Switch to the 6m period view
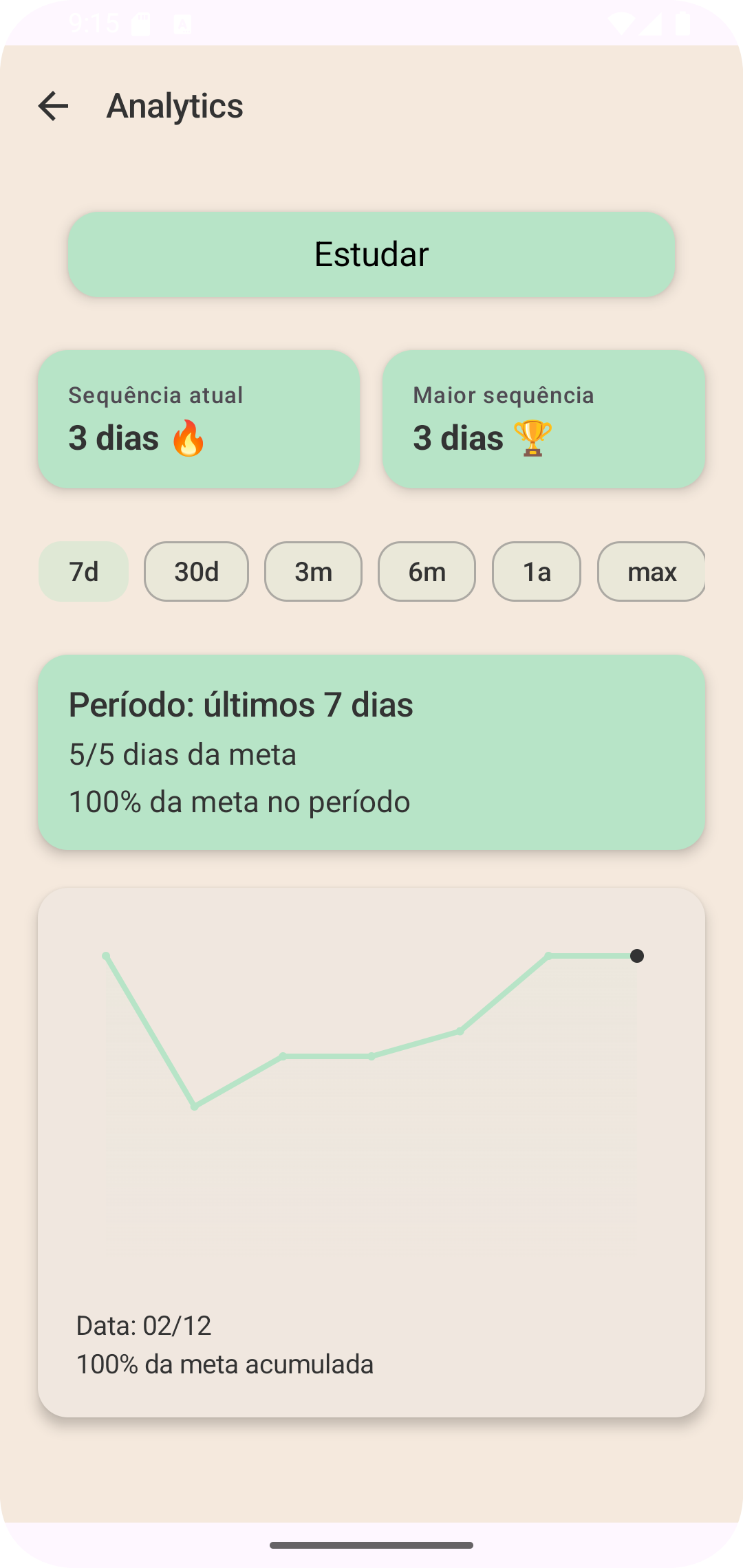743x1568 pixels. pos(426,571)
